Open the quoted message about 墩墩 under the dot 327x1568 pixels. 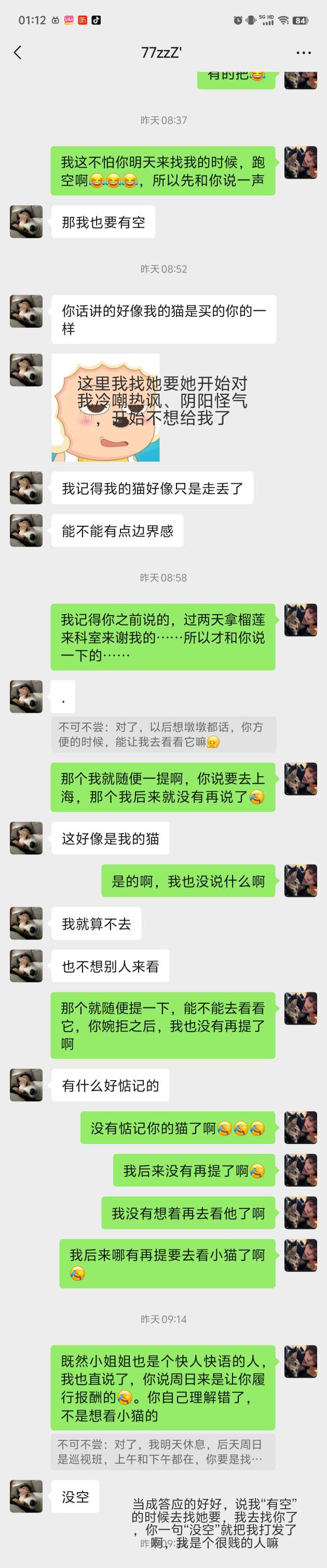[x=163, y=734]
